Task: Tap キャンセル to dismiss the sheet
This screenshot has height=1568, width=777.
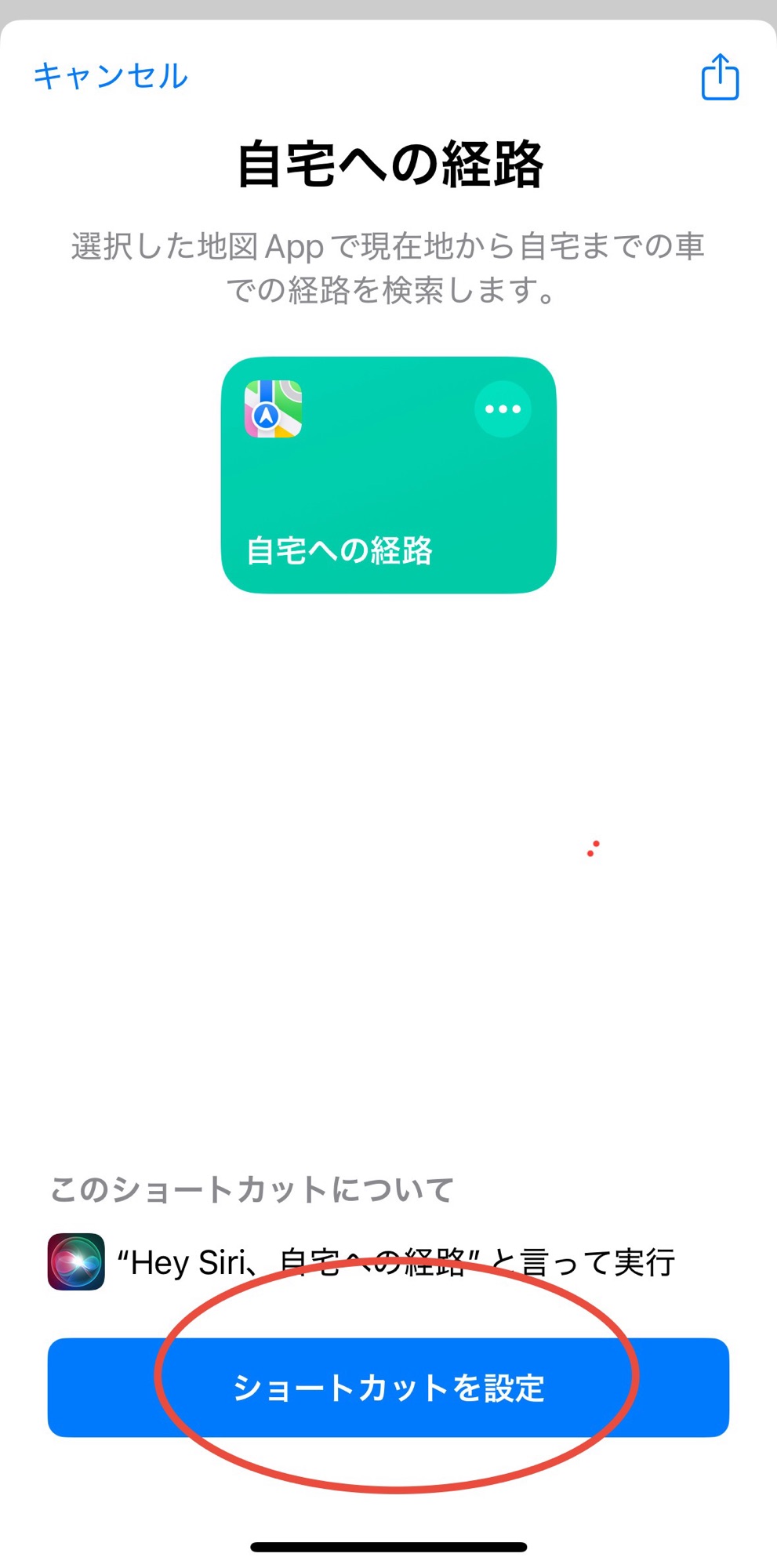Action: [x=111, y=77]
